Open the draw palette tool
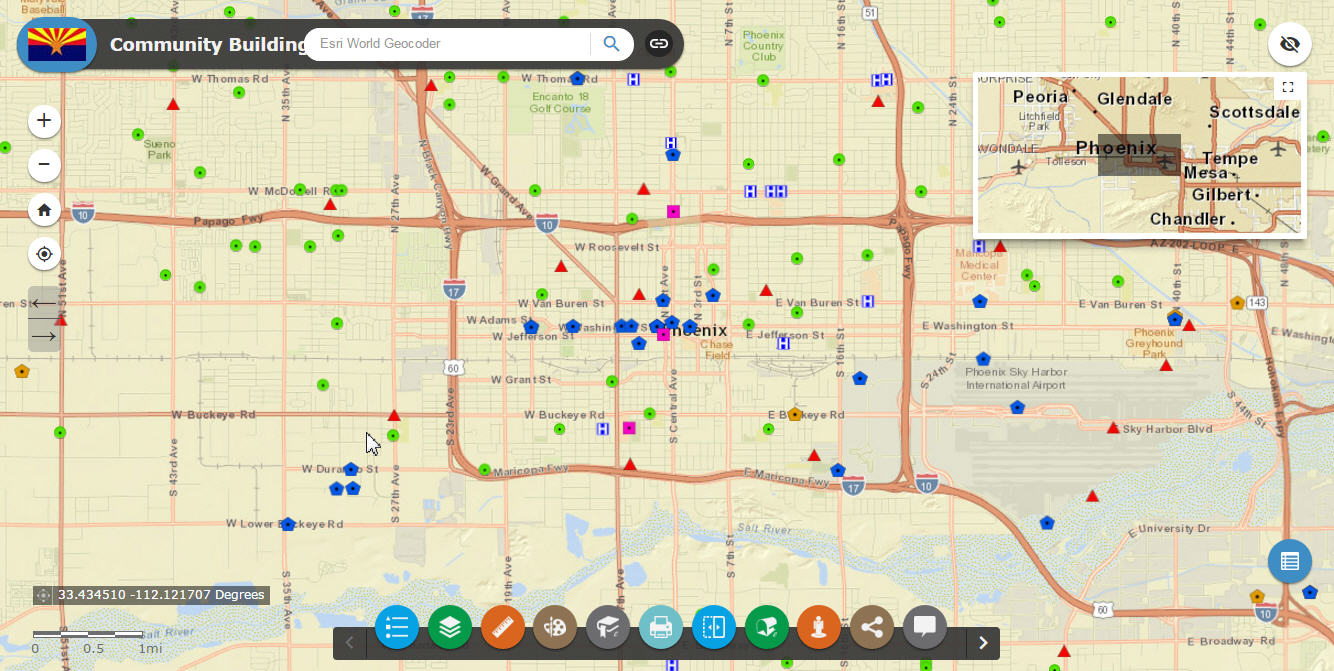 tap(555, 627)
